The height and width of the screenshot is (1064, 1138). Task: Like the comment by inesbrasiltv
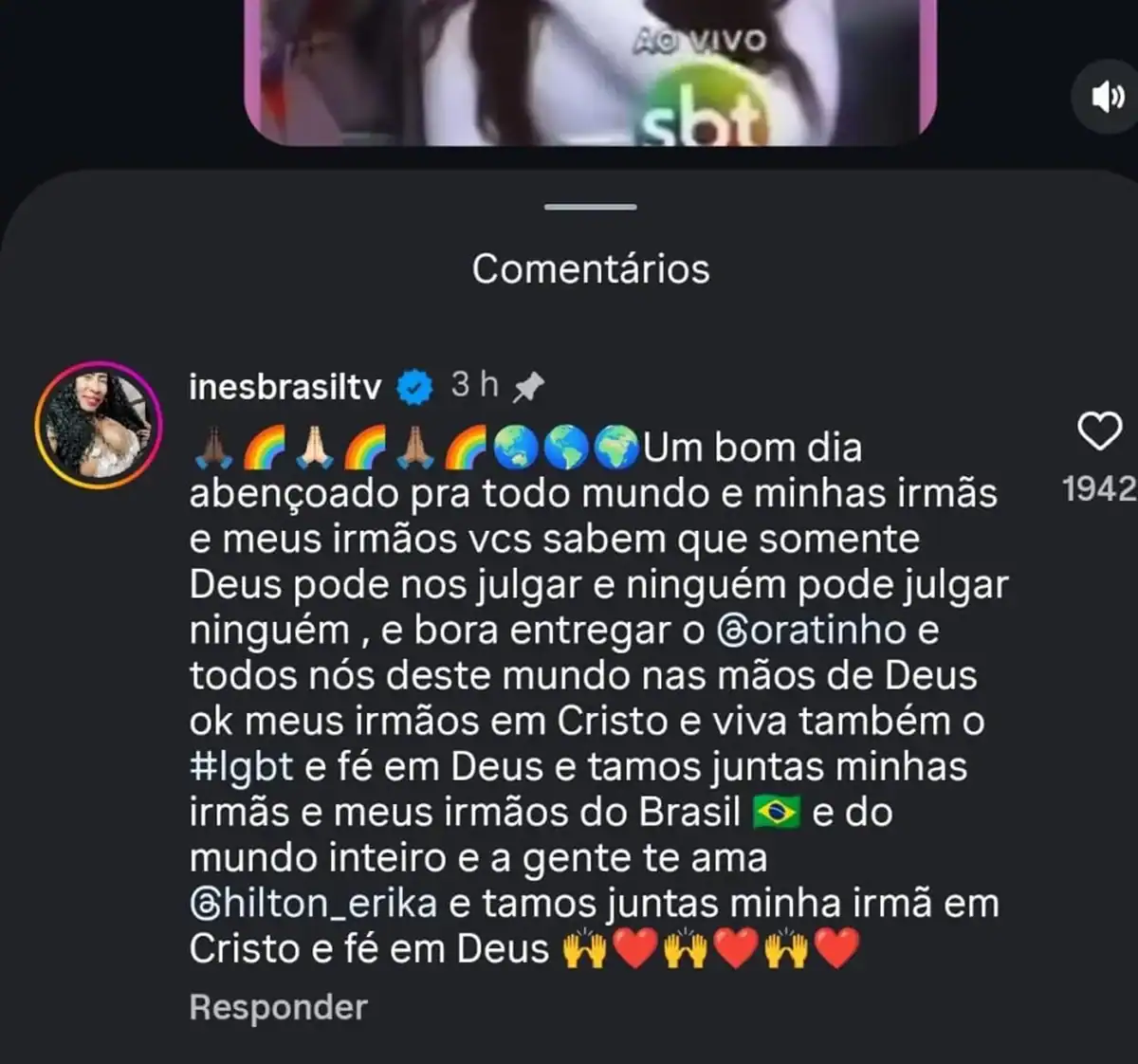1099,432
